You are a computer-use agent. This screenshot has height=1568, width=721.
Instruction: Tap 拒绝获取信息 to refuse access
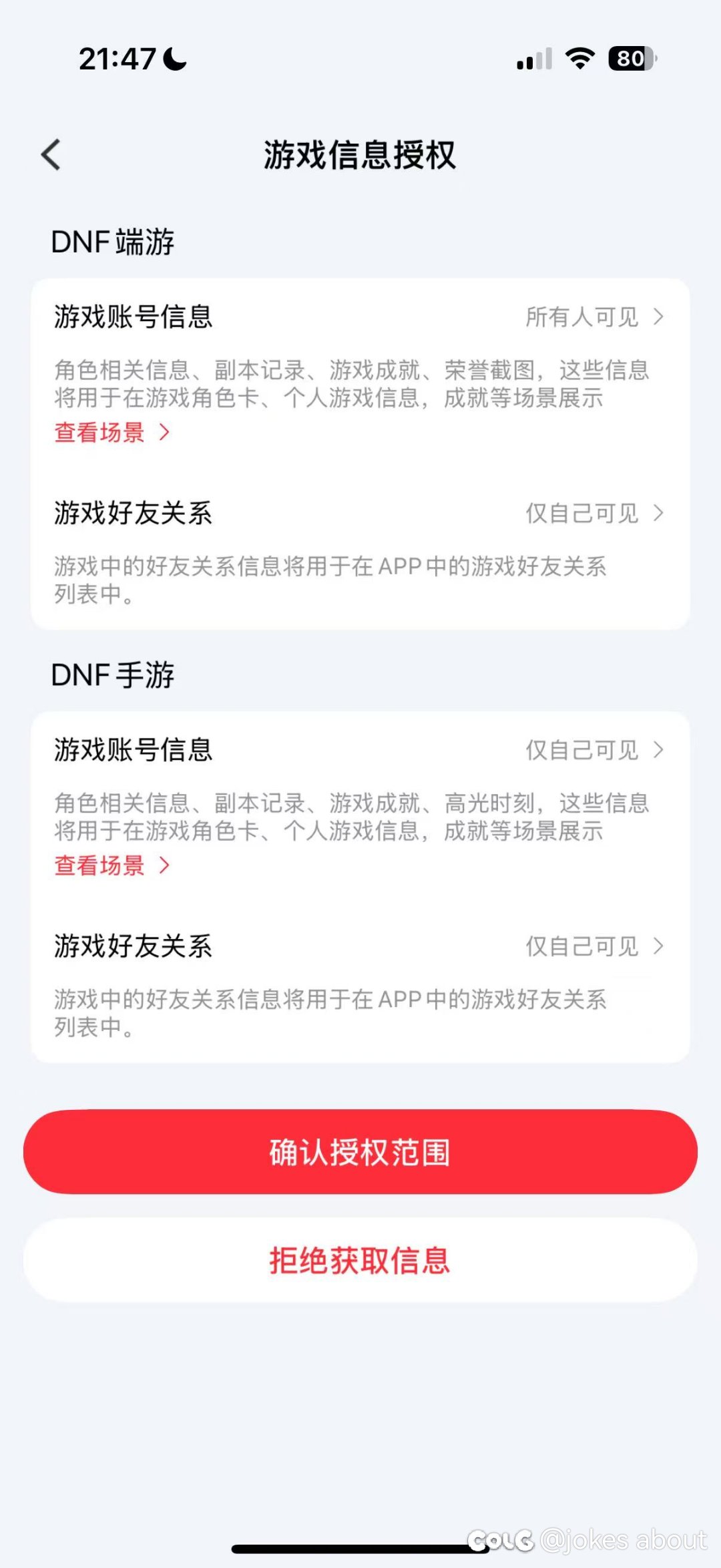click(360, 1260)
